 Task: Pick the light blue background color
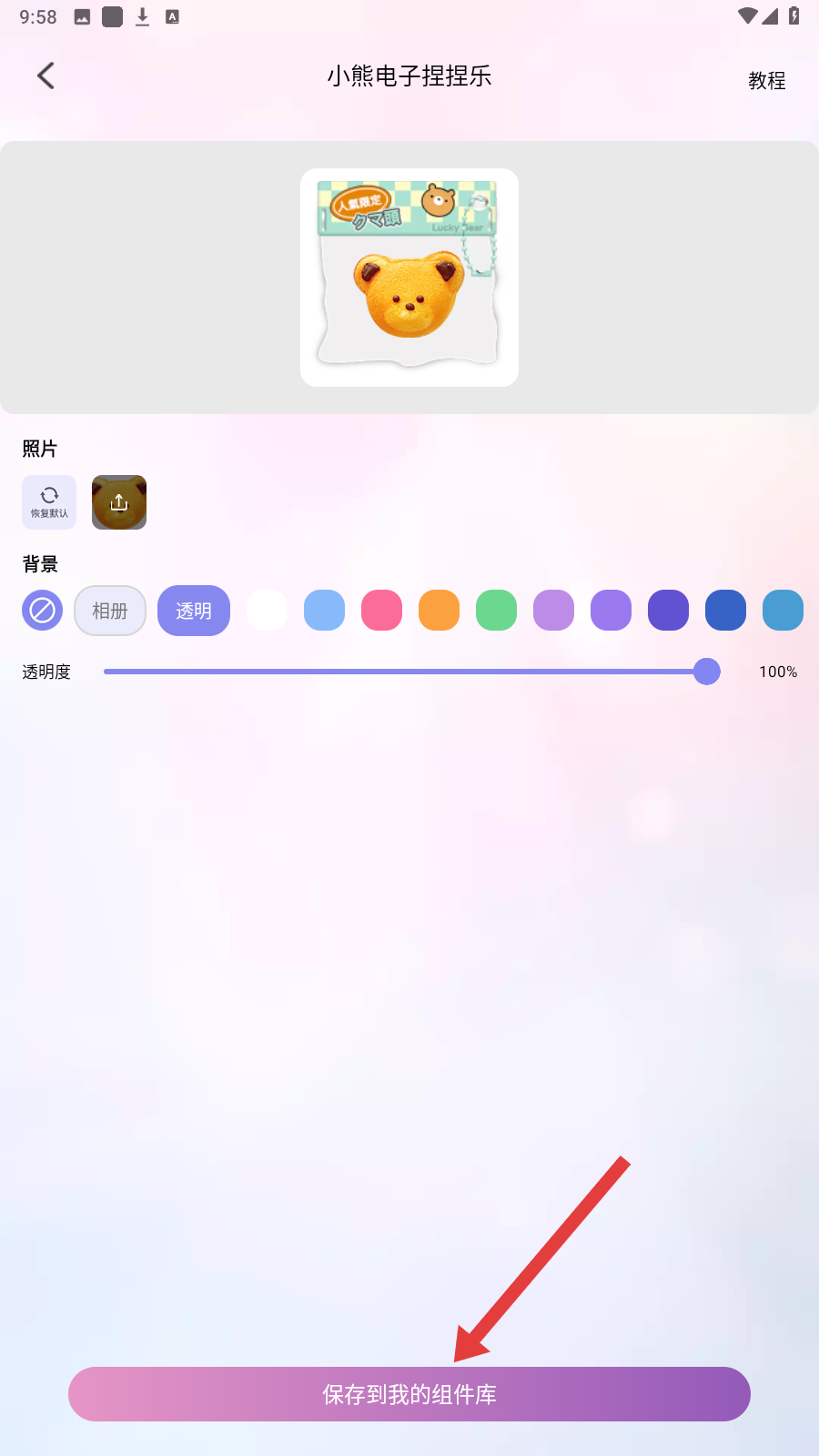coord(325,610)
